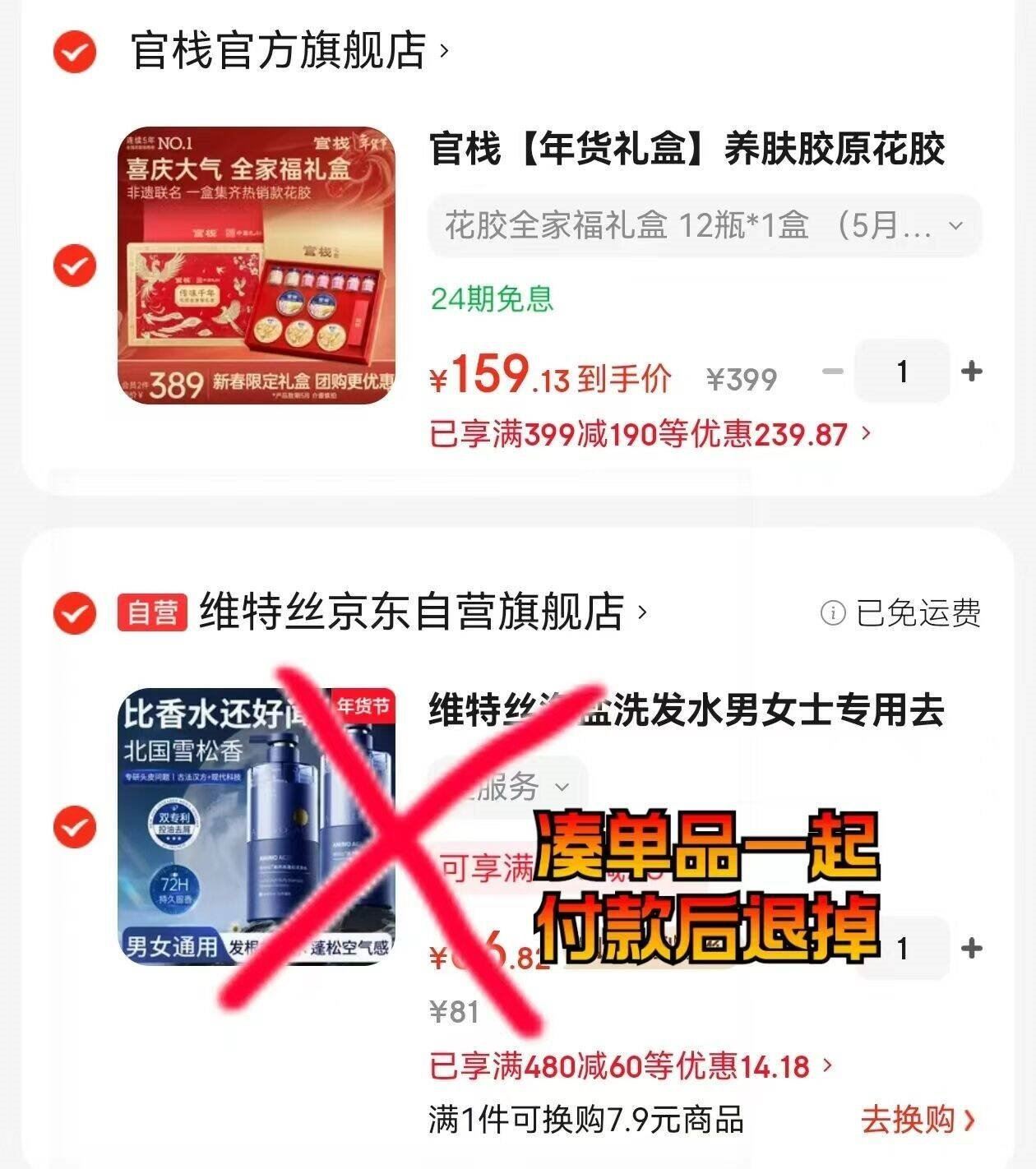Tap the 已免运费 info icon
1036x1169 pixels.
[x=832, y=613]
